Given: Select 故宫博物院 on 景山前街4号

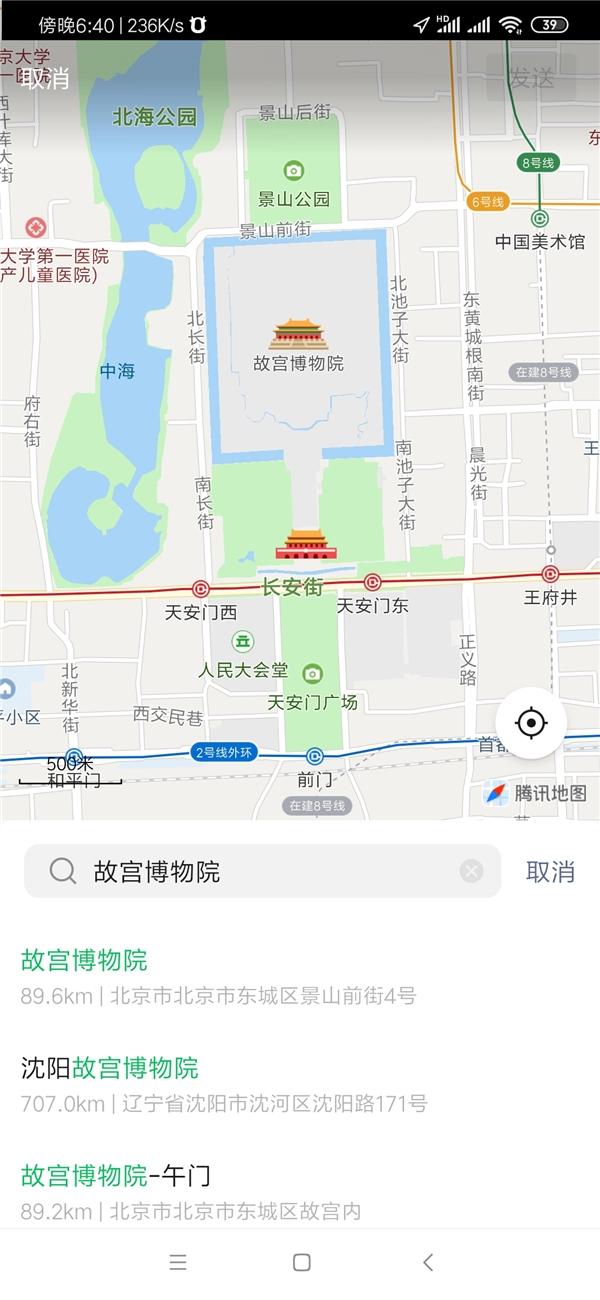Looking at the screenshot, I should (218, 977).
